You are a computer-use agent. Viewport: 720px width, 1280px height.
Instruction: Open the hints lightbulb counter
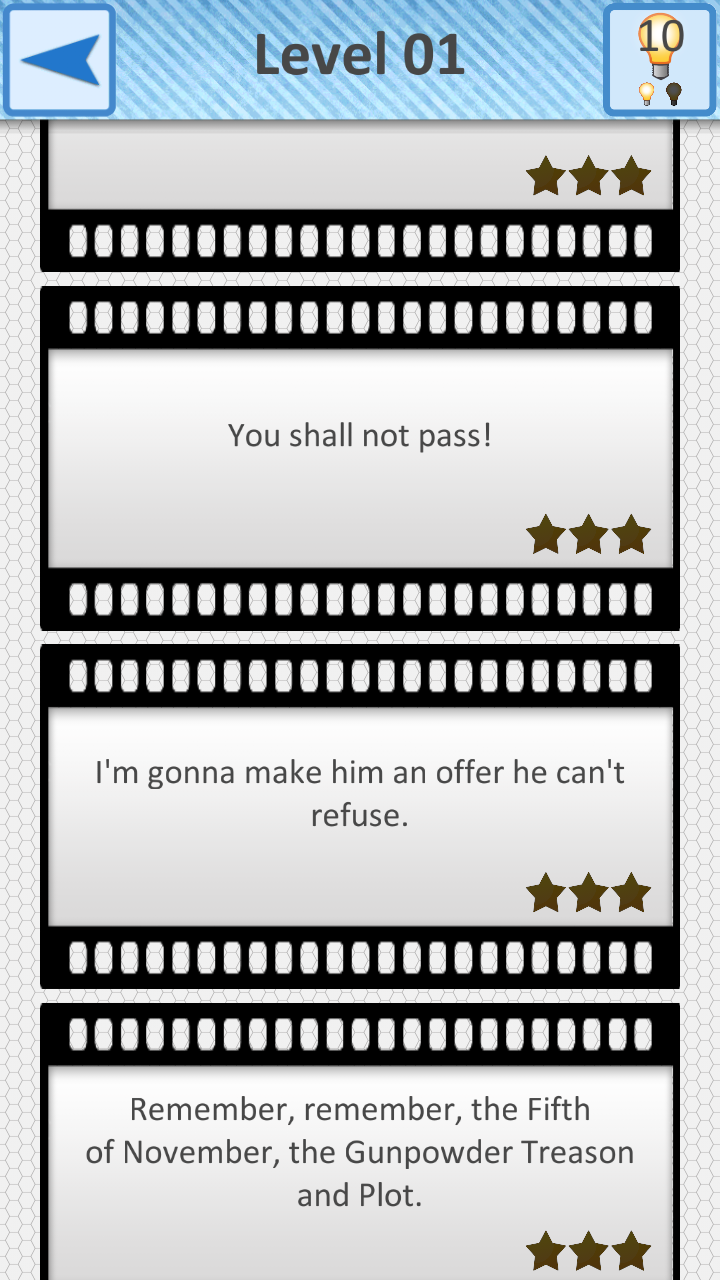coord(660,59)
